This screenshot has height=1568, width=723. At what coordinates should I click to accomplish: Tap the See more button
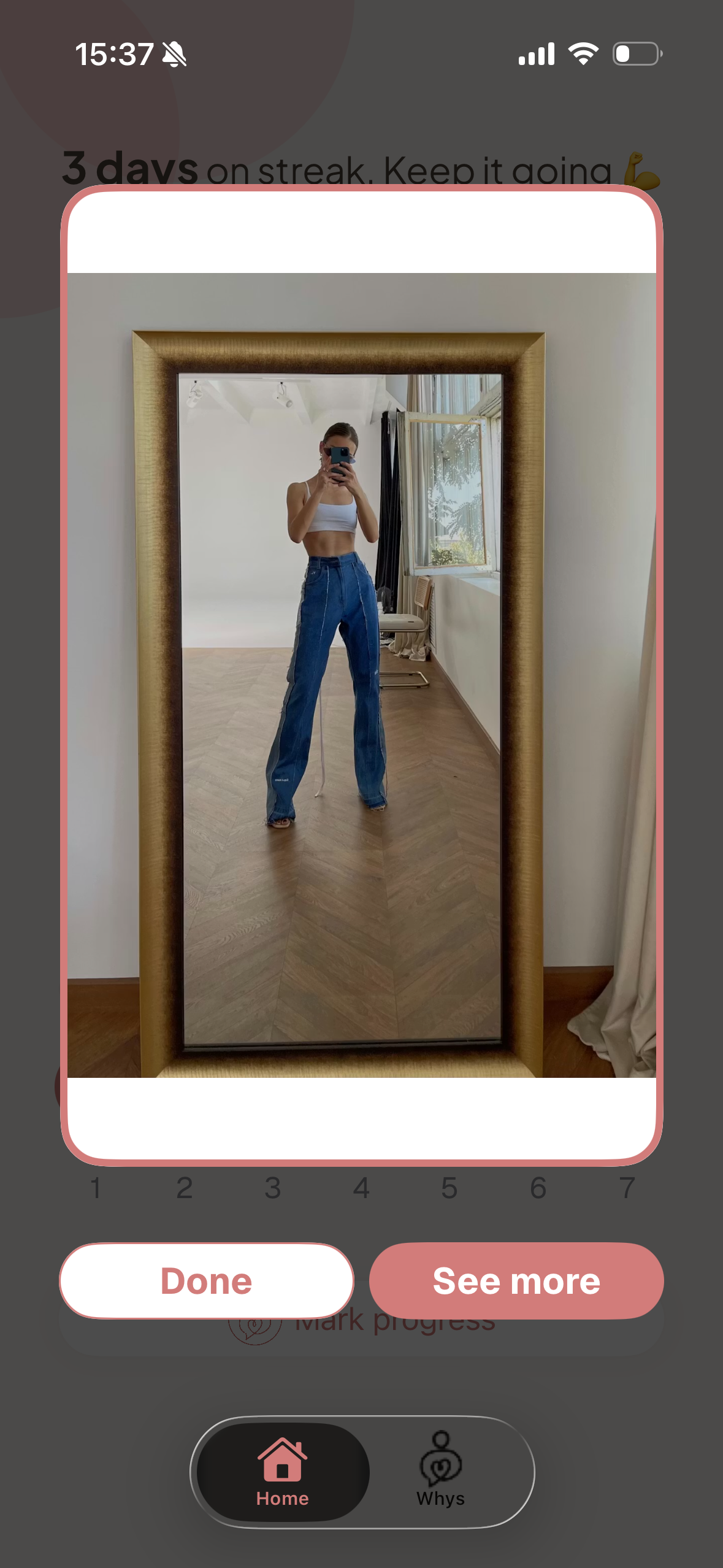[516, 1280]
